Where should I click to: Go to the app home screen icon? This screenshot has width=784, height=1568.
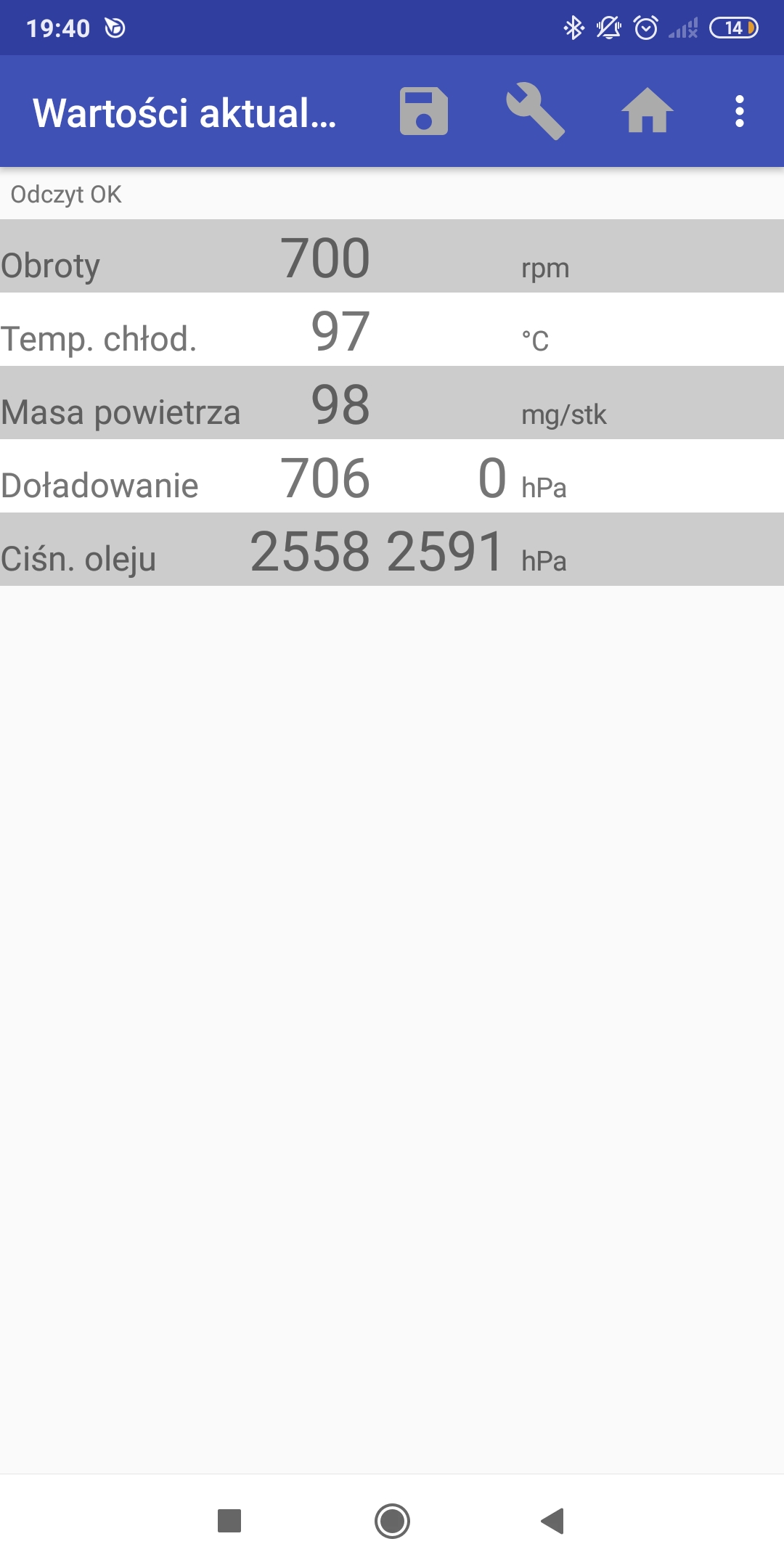[x=648, y=112]
